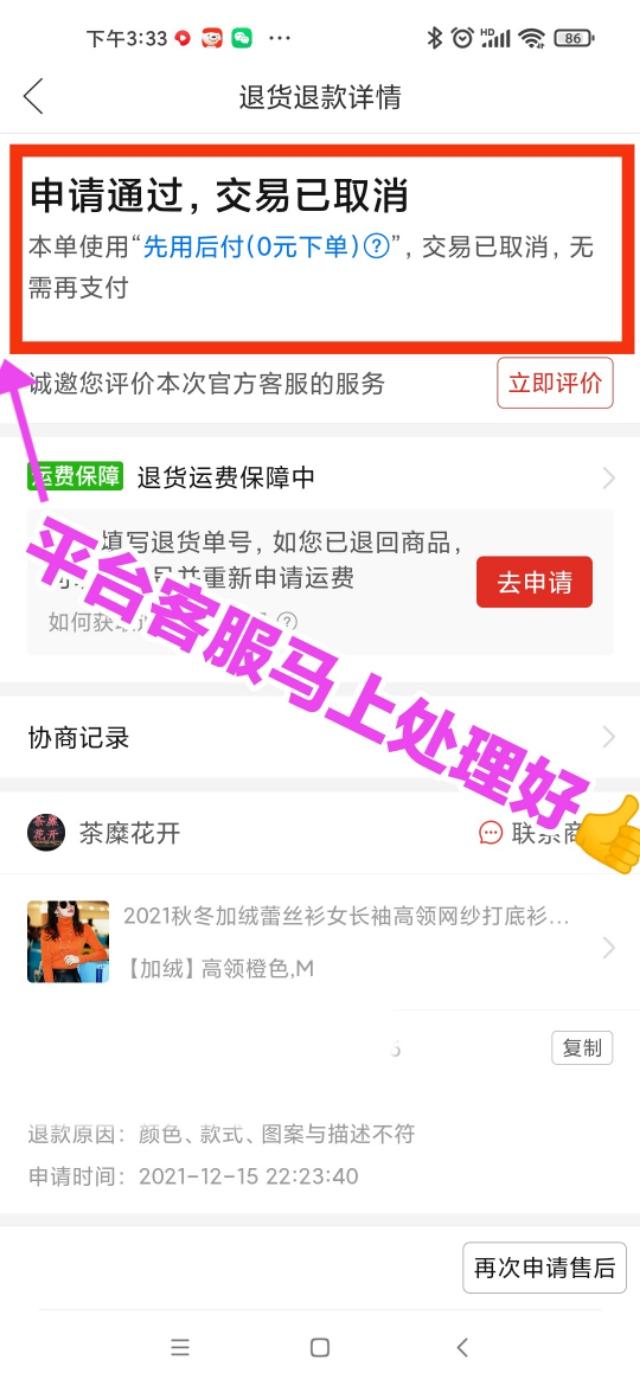Tap the 复制 button
This screenshot has height=1386, width=640.
[x=582, y=1048]
